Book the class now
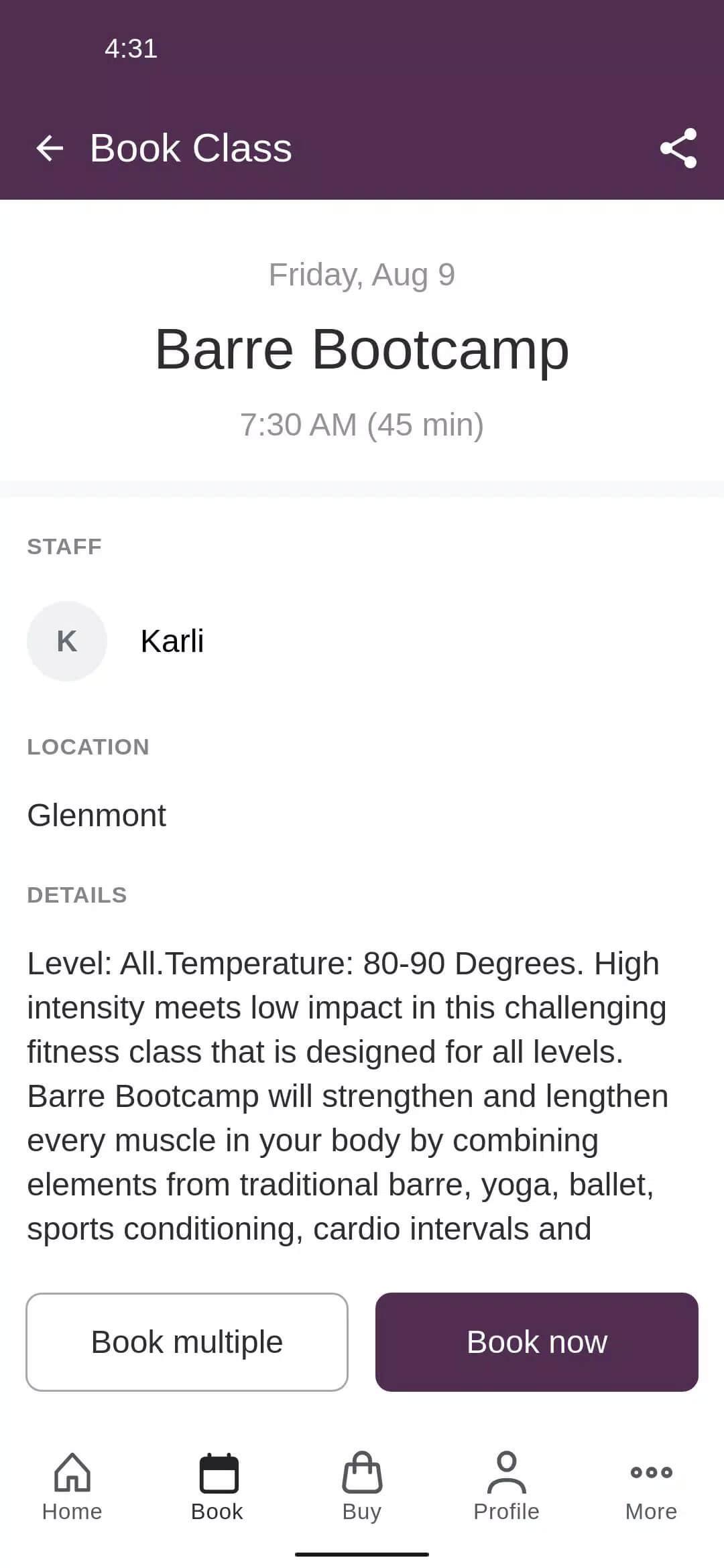Image resolution: width=724 pixels, height=1568 pixels. [536, 1342]
